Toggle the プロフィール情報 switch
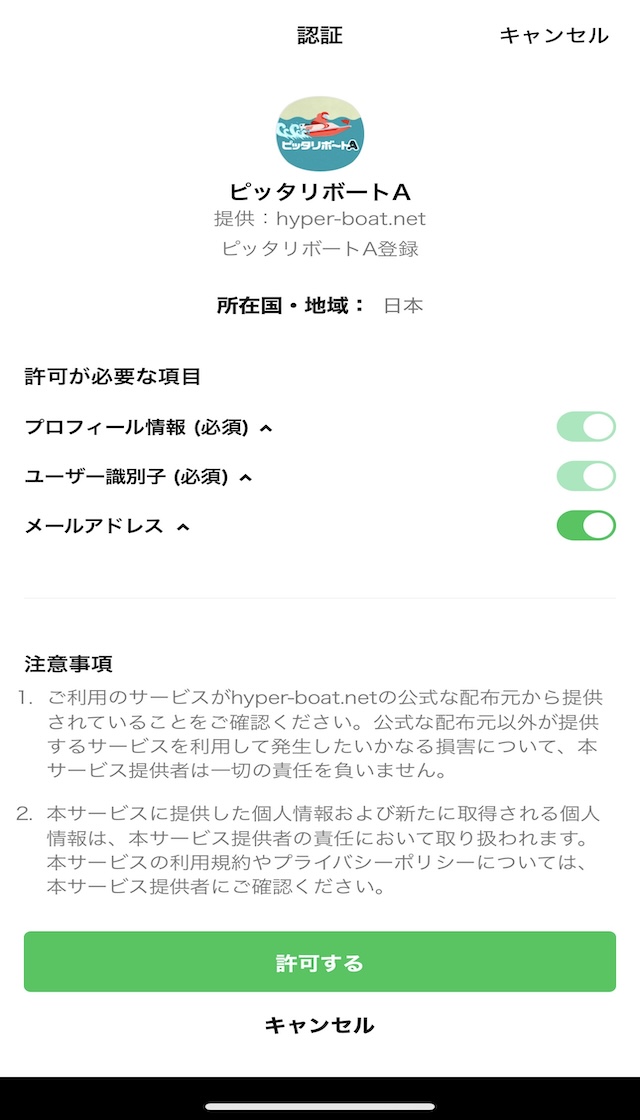Viewport: 640px width, 1120px height. tap(586, 426)
